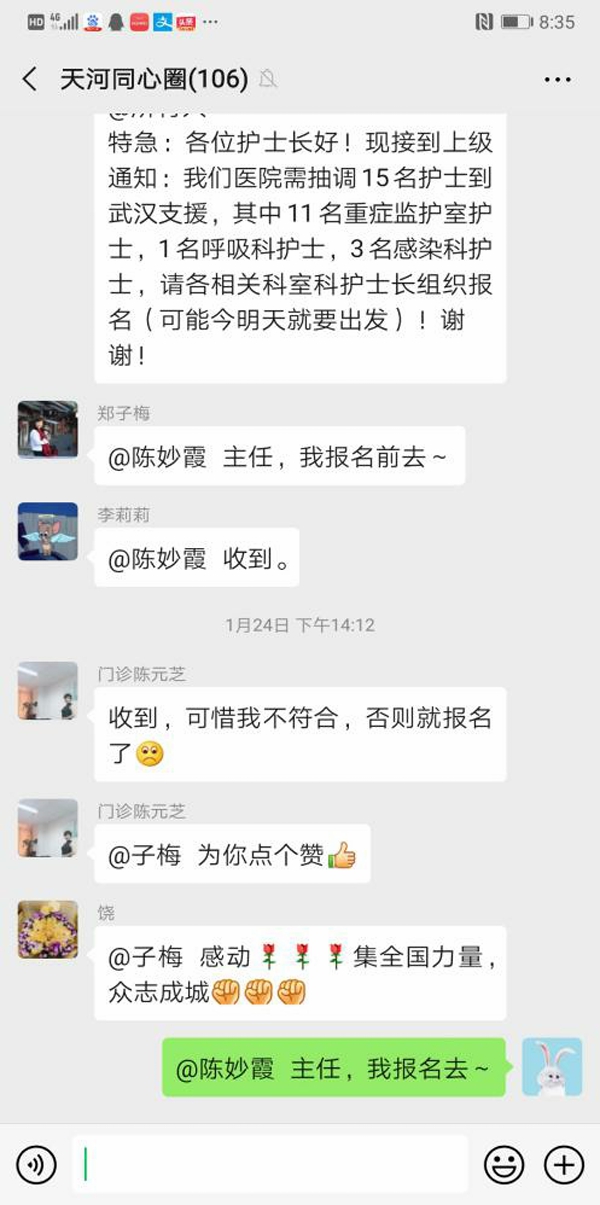Open 饶's flower profile avatar
600x1205 pixels.
click(x=48, y=929)
